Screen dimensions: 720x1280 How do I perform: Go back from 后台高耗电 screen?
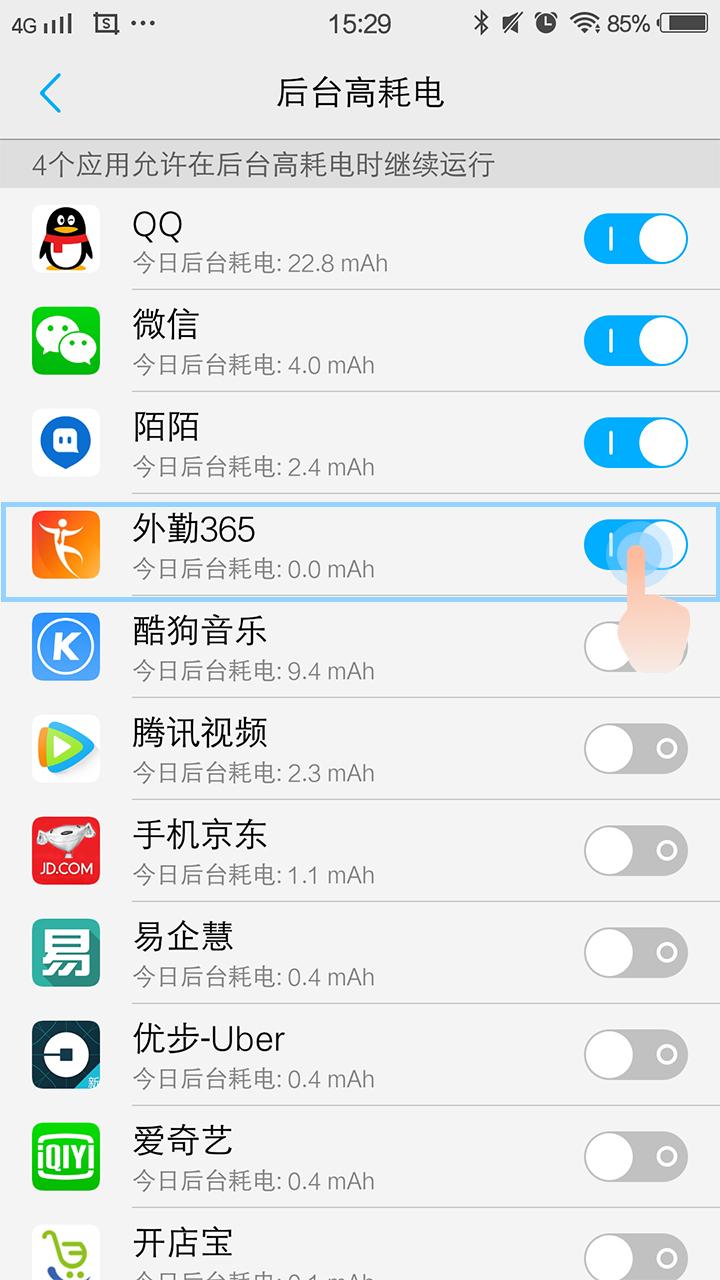(51, 93)
